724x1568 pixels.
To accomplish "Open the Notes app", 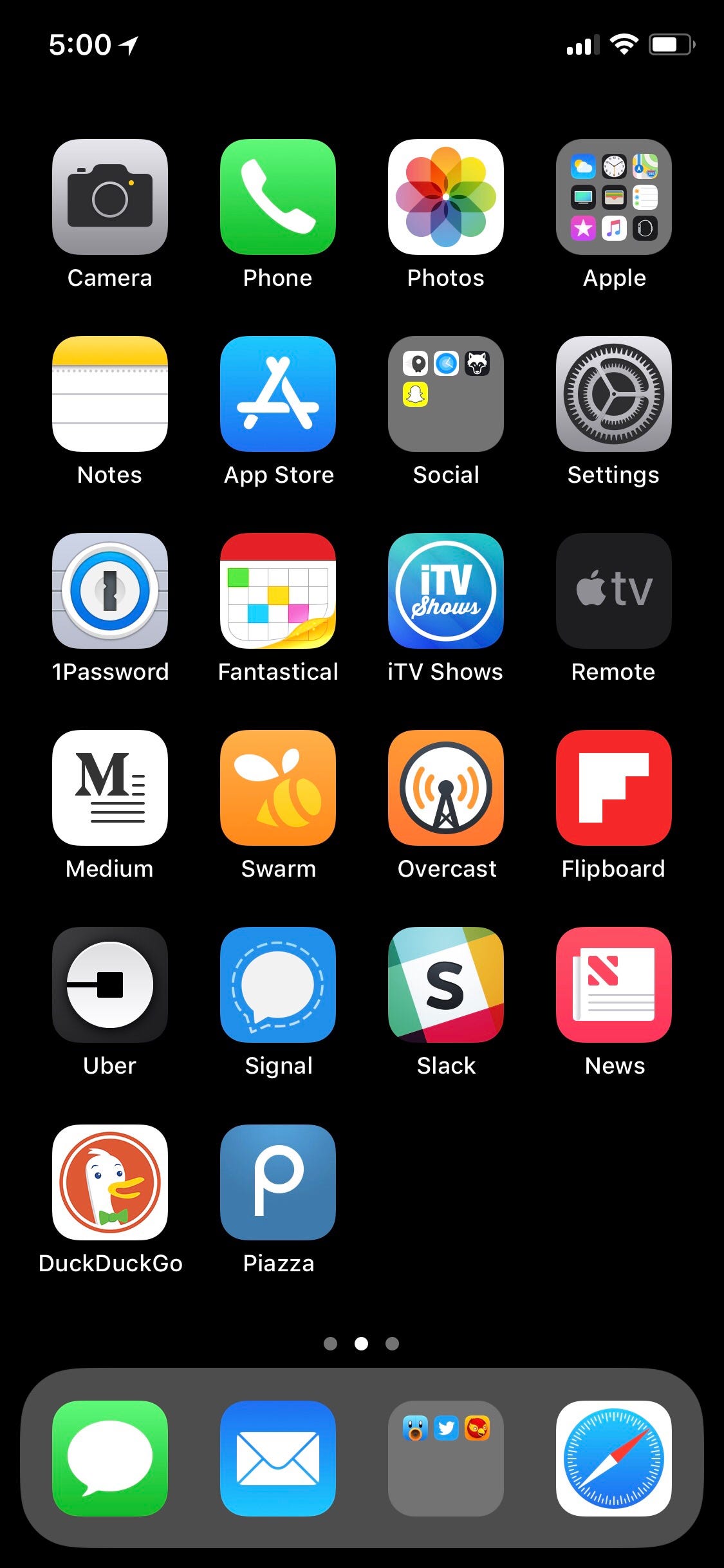I will (110, 394).
